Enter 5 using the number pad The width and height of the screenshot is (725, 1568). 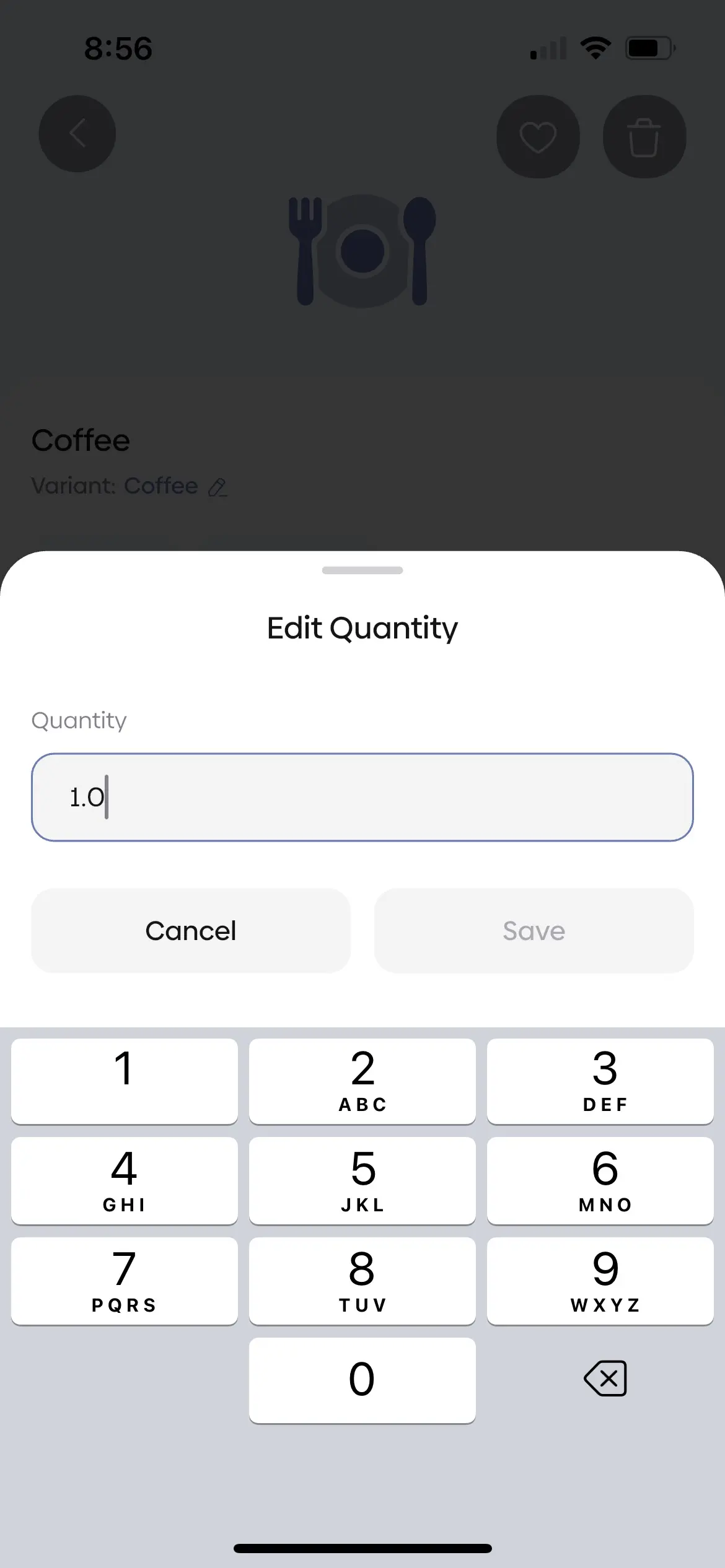pyautogui.click(x=362, y=1180)
